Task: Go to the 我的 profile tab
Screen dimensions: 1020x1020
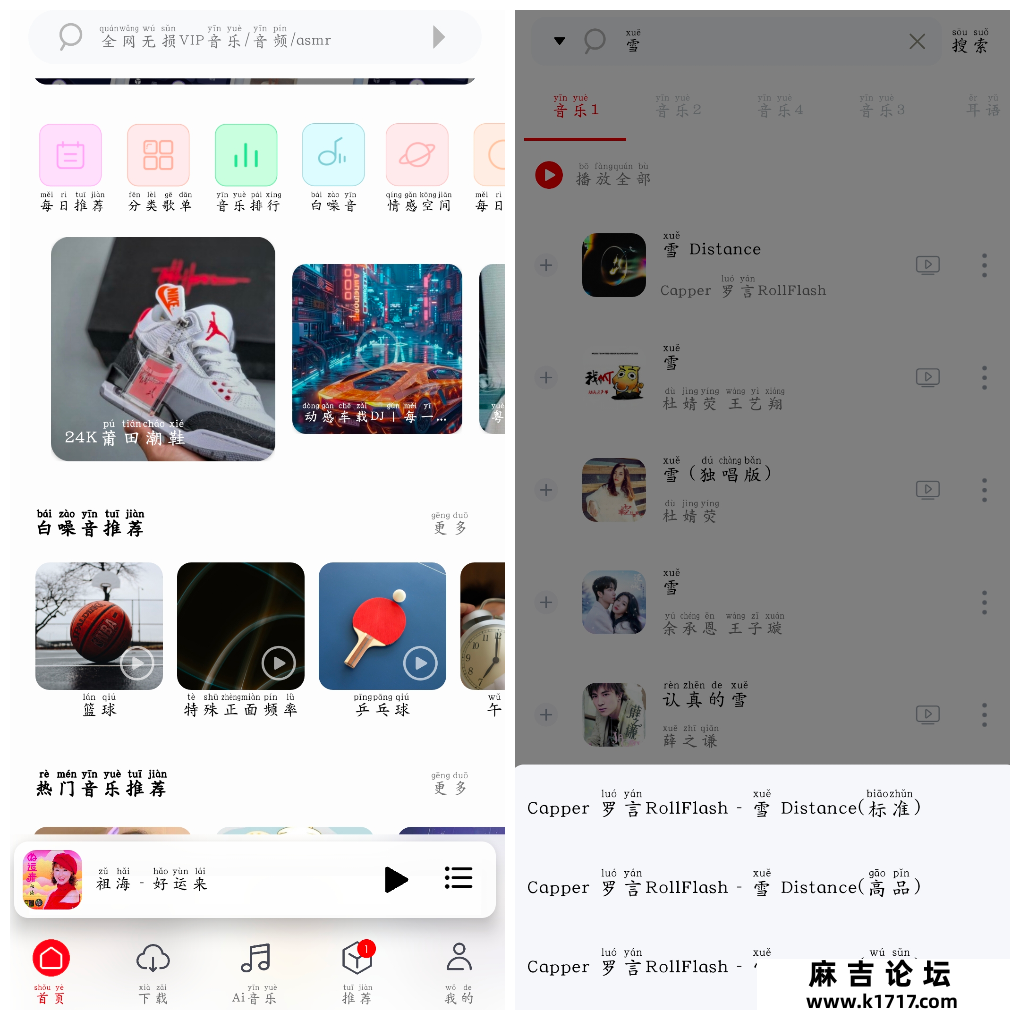Action: 459,970
